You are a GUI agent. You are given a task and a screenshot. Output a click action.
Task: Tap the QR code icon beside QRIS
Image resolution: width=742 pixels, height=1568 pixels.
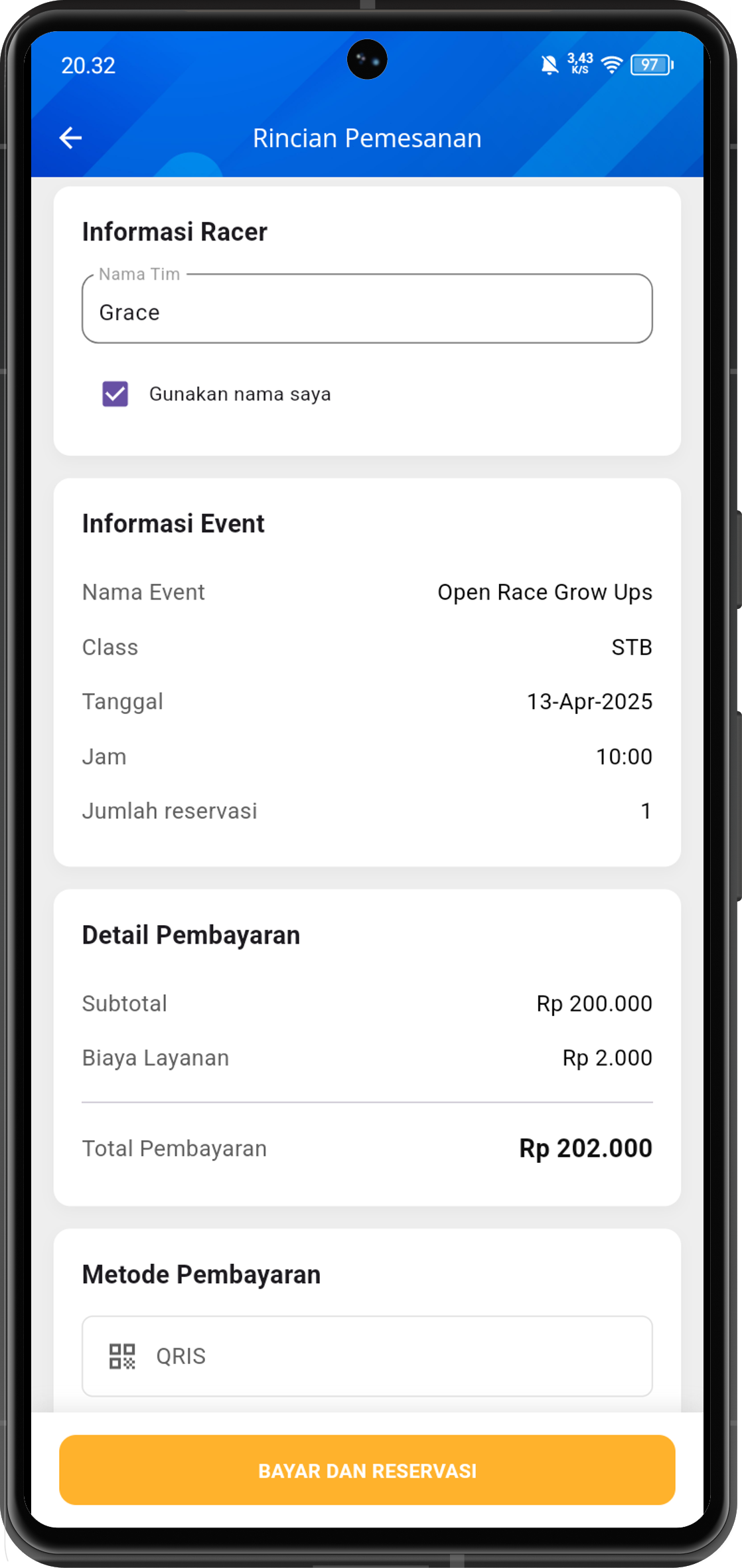pos(122,1355)
